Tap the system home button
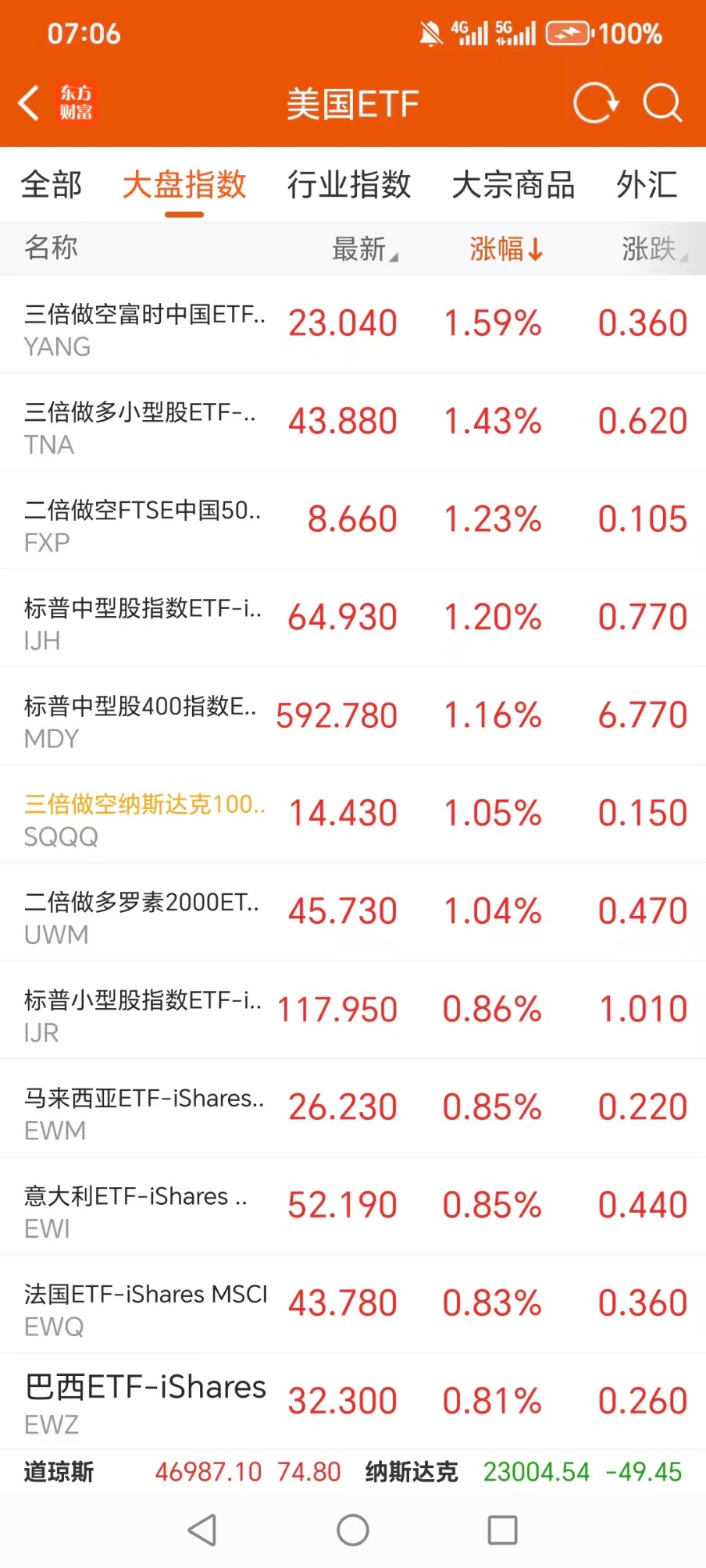 click(353, 1531)
